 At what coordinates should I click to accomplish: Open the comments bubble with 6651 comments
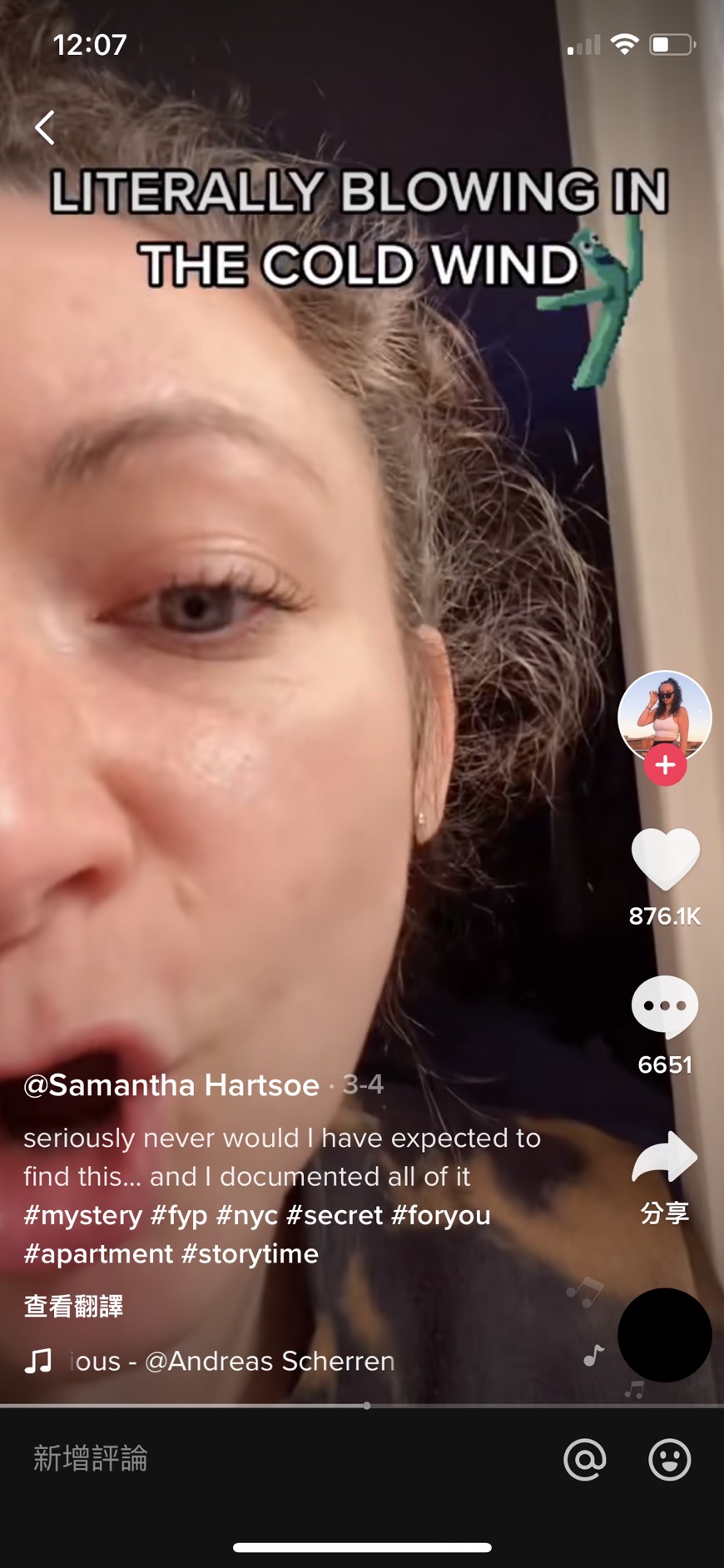[665, 1007]
